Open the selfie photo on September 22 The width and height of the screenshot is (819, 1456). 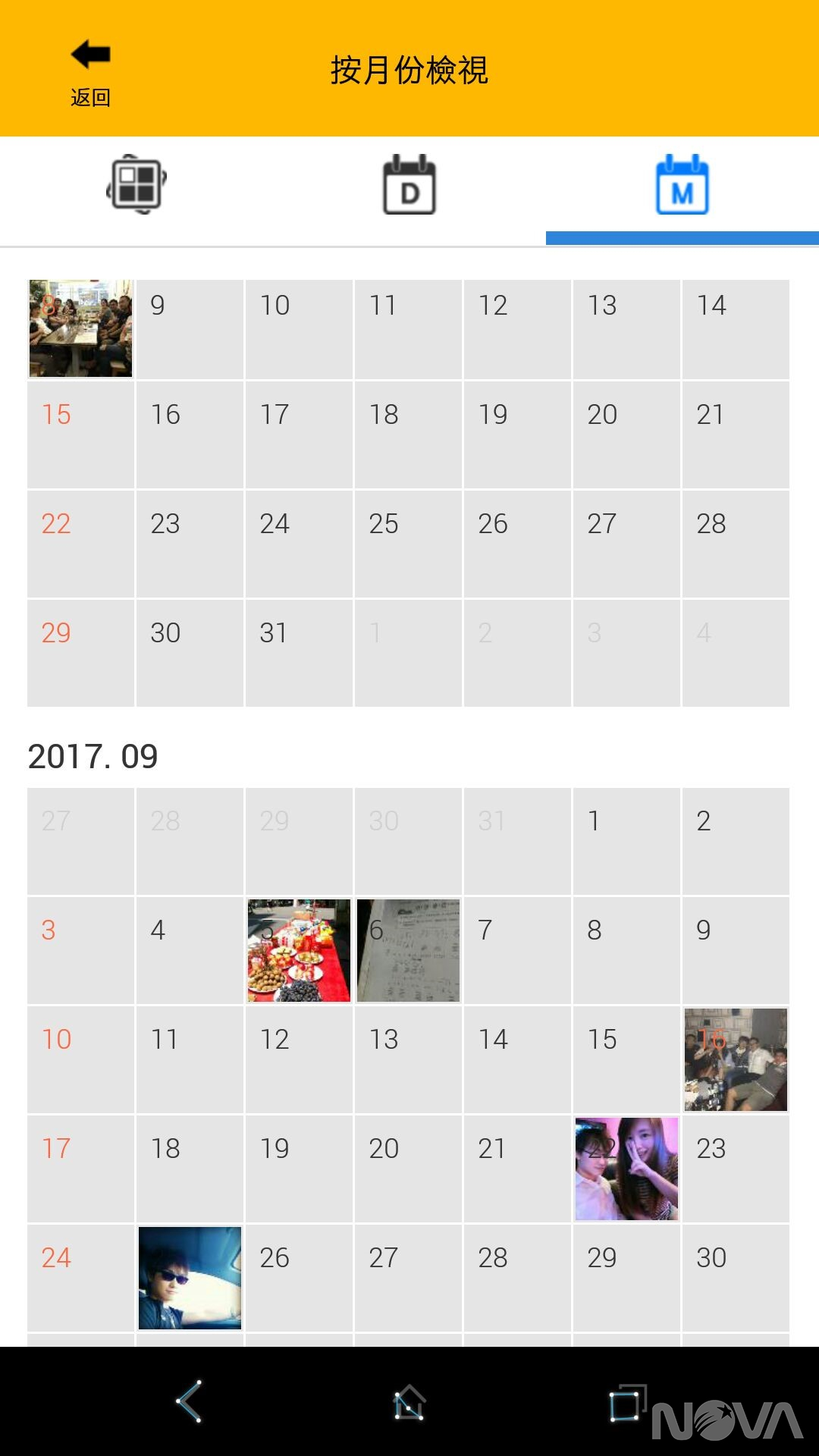click(x=626, y=1169)
